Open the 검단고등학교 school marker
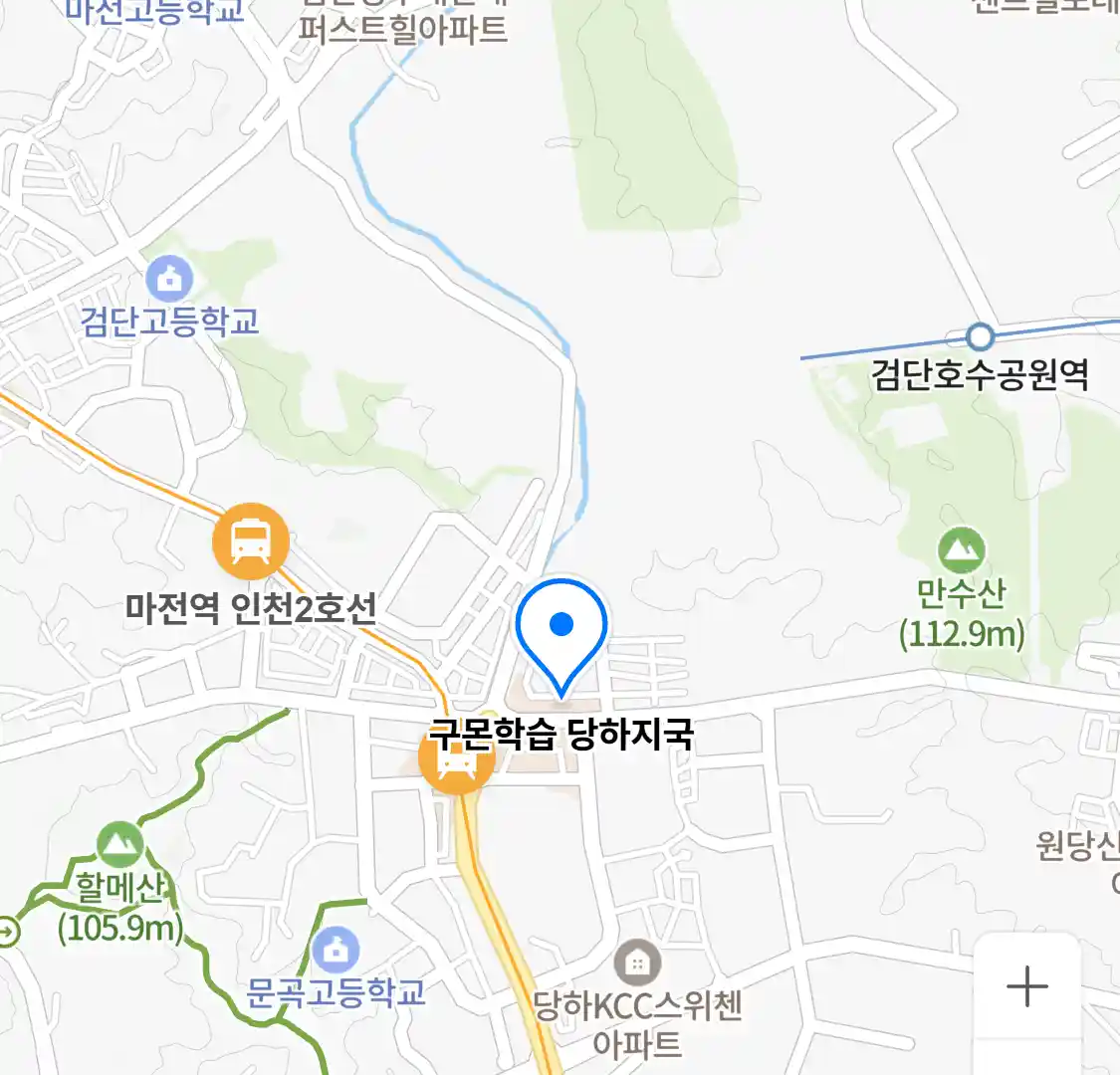The width and height of the screenshot is (1120, 1075). click(x=169, y=279)
